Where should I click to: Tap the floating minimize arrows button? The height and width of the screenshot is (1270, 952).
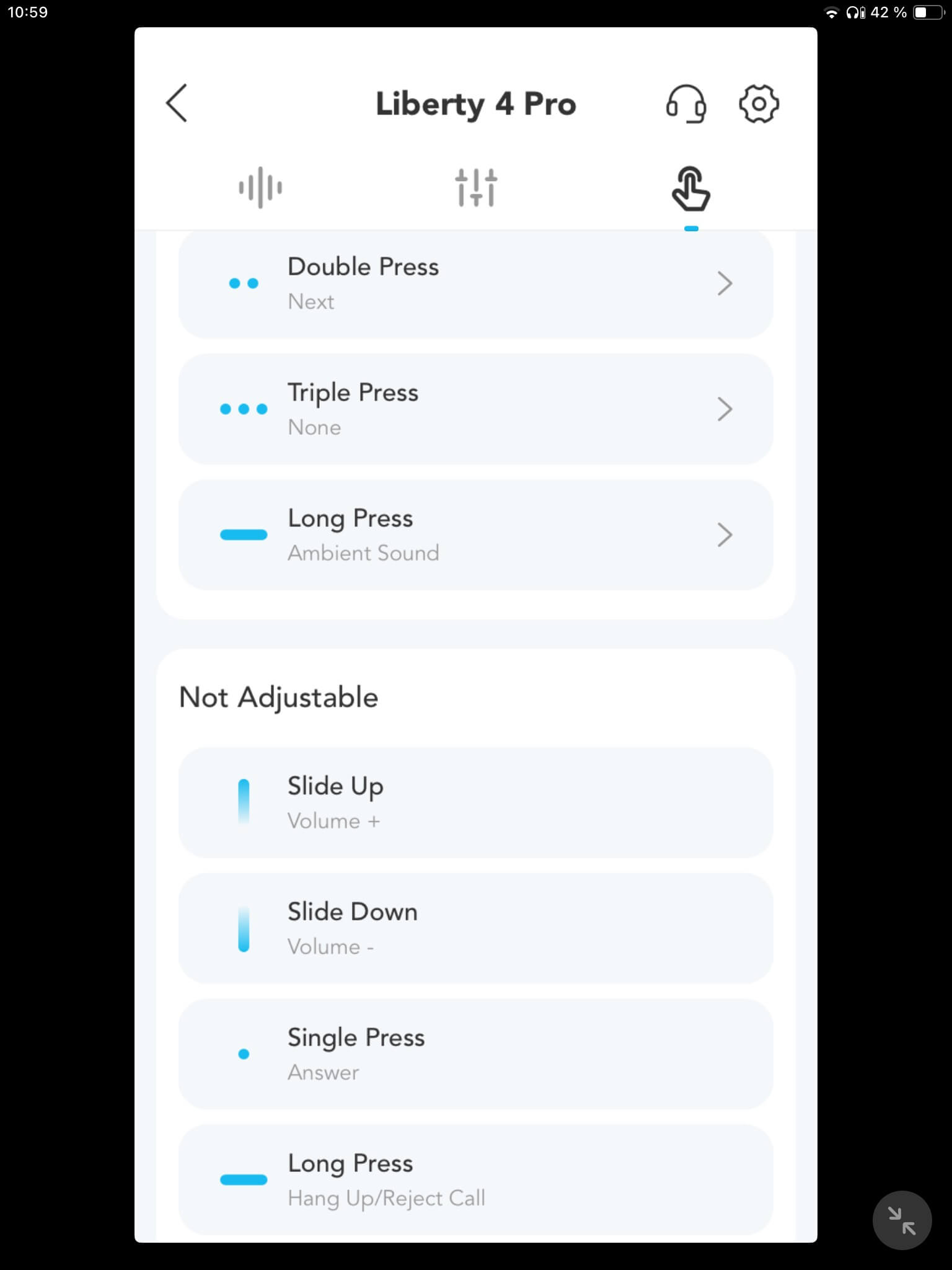[x=902, y=1220]
